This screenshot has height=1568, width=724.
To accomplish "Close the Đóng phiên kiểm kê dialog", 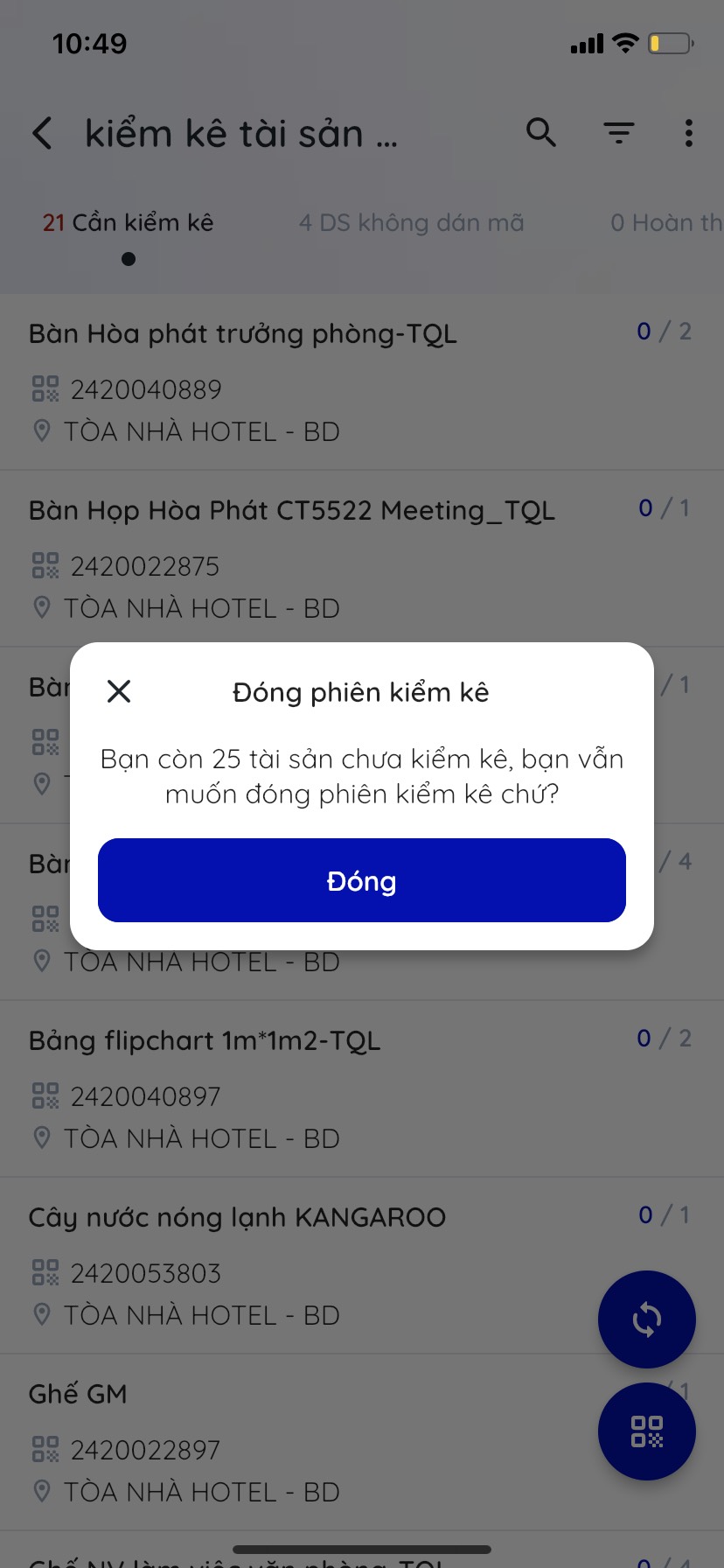I will tap(119, 691).
